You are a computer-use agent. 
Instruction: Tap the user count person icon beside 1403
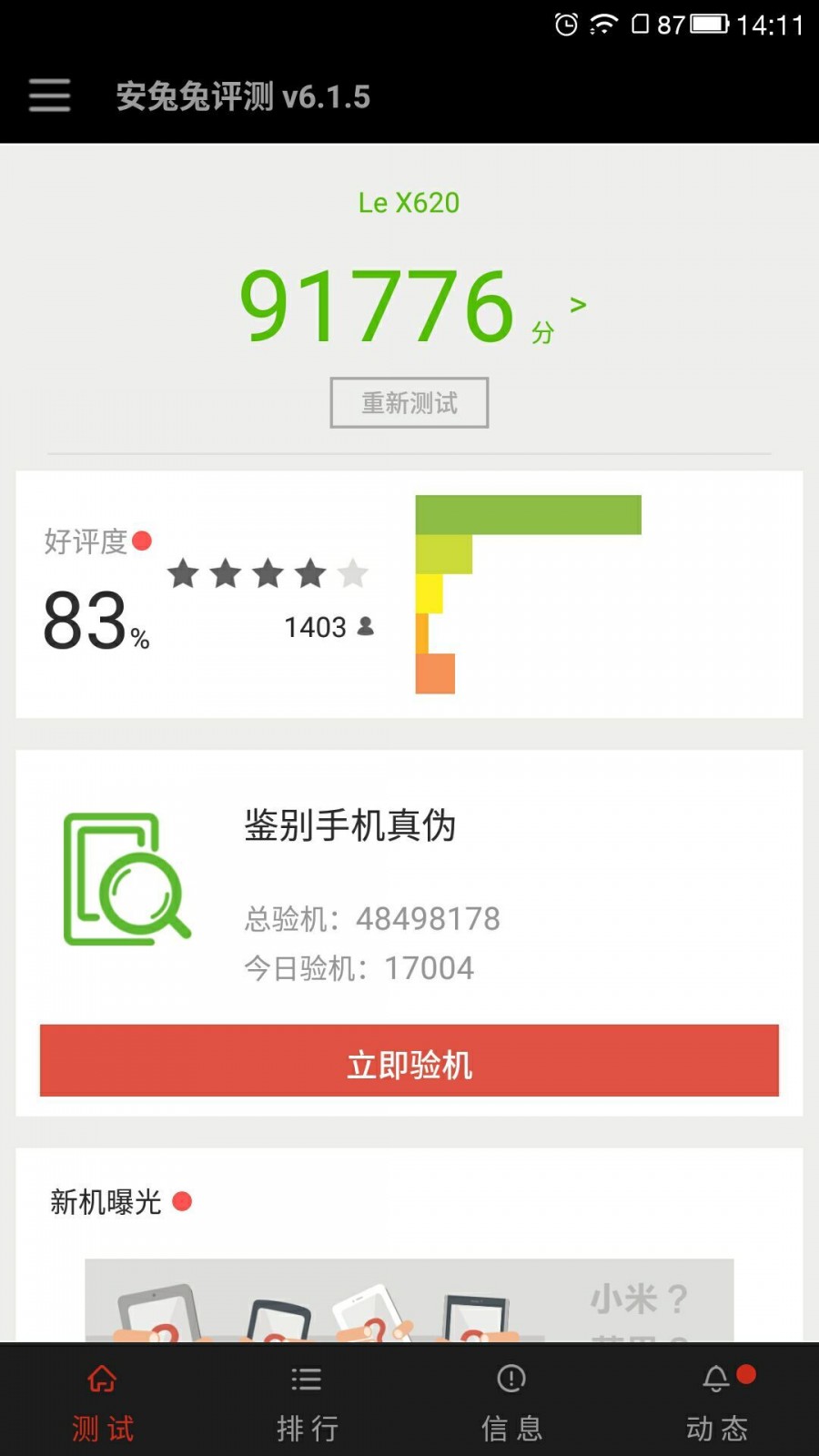[x=365, y=626]
